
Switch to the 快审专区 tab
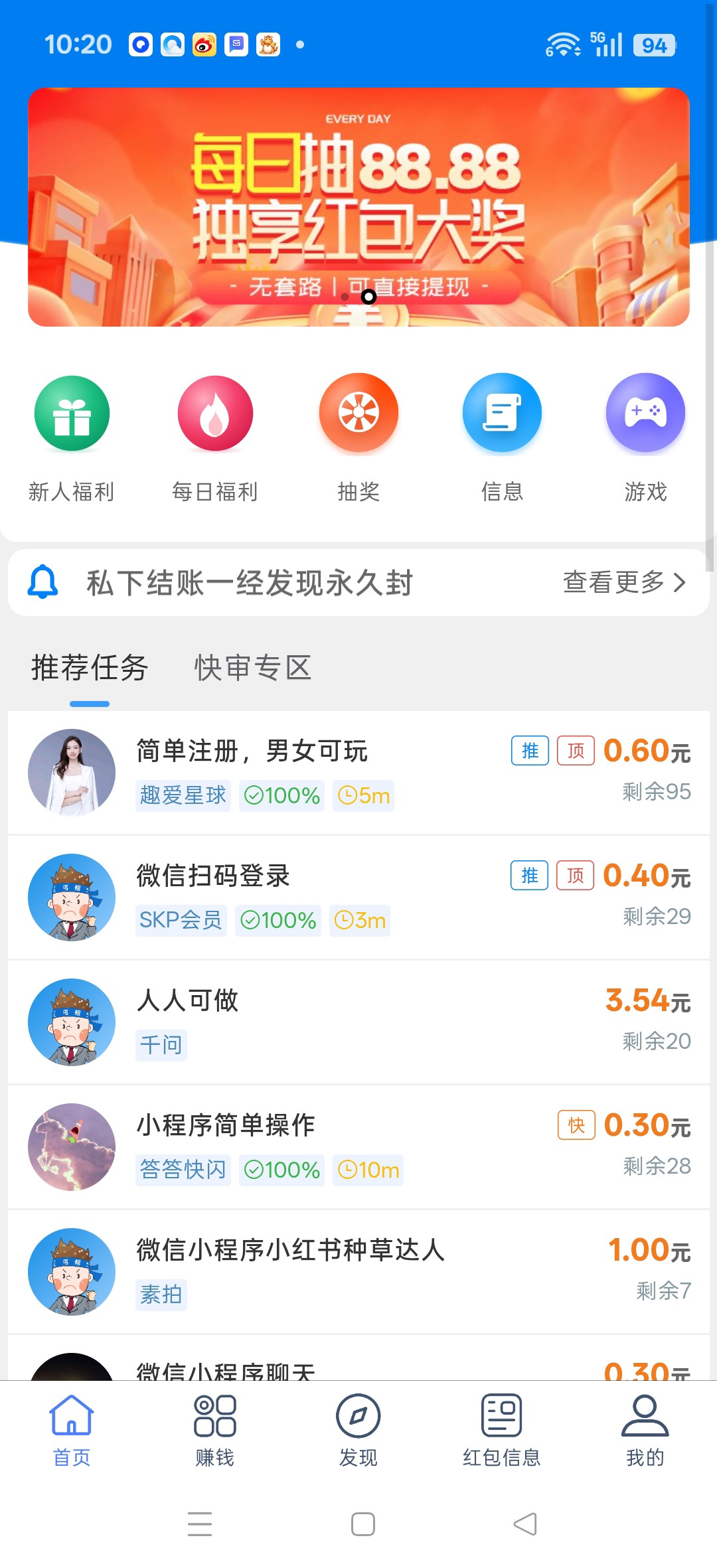(x=253, y=668)
